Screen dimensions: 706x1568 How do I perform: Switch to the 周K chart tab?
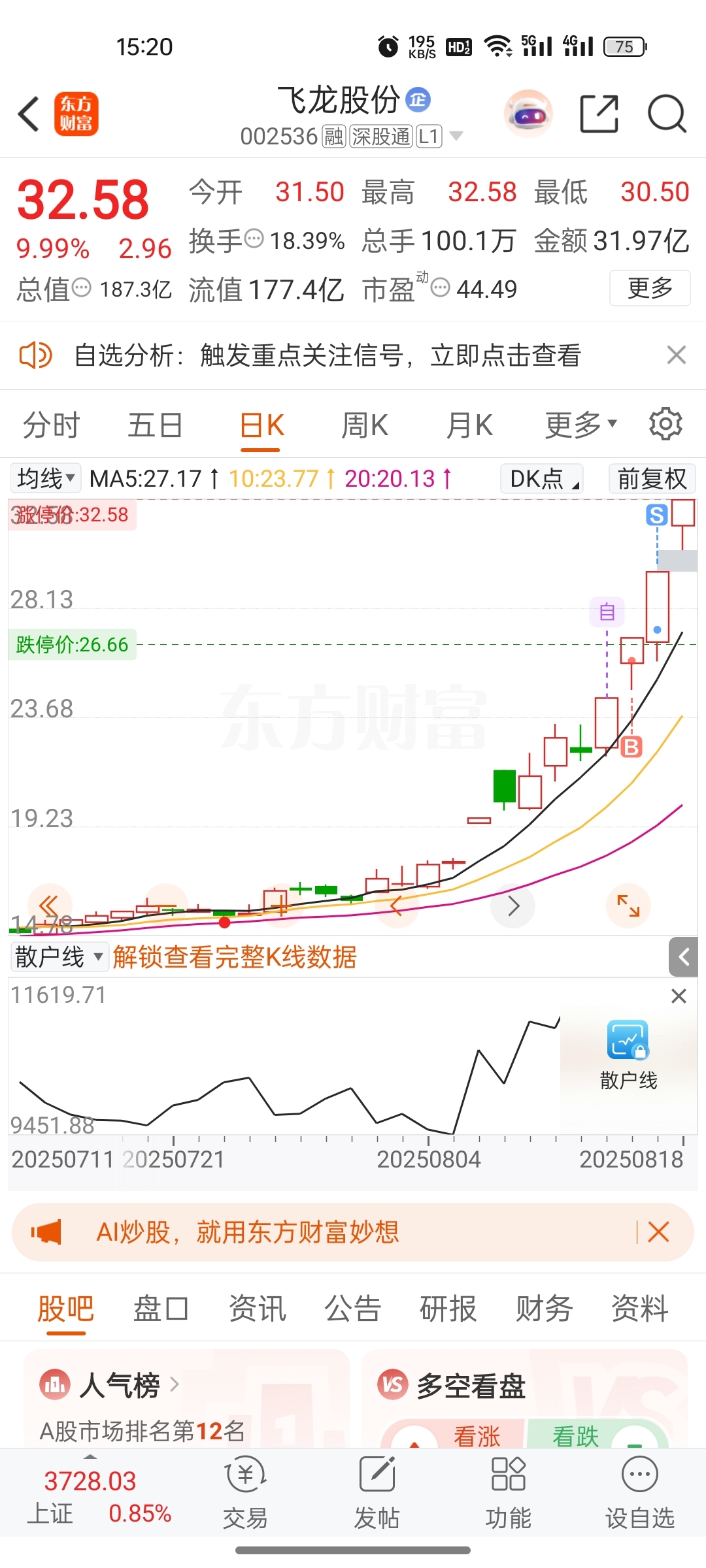pos(365,425)
